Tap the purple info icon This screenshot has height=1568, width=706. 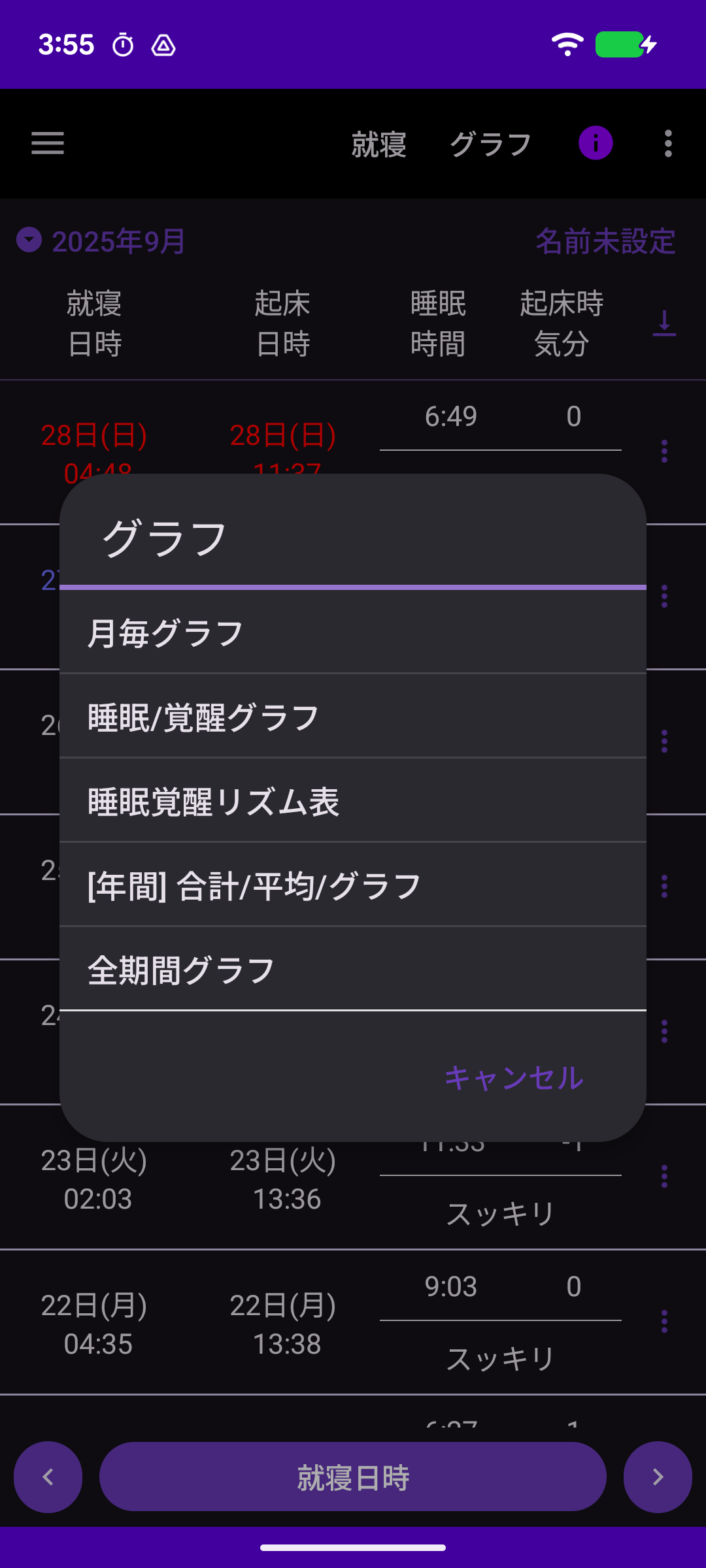596,144
